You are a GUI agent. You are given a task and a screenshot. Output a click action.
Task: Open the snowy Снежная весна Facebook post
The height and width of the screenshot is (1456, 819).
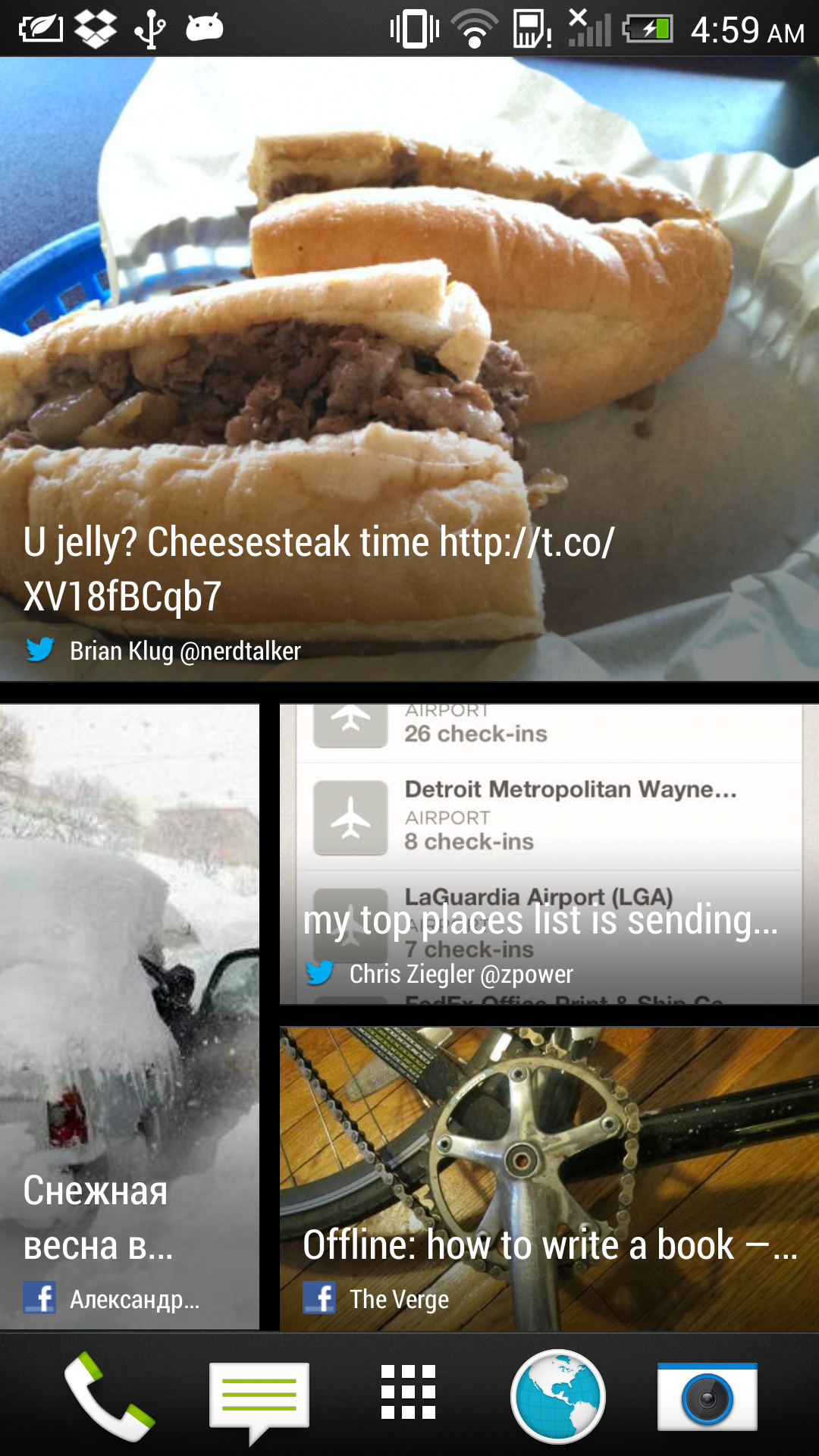(x=130, y=1017)
